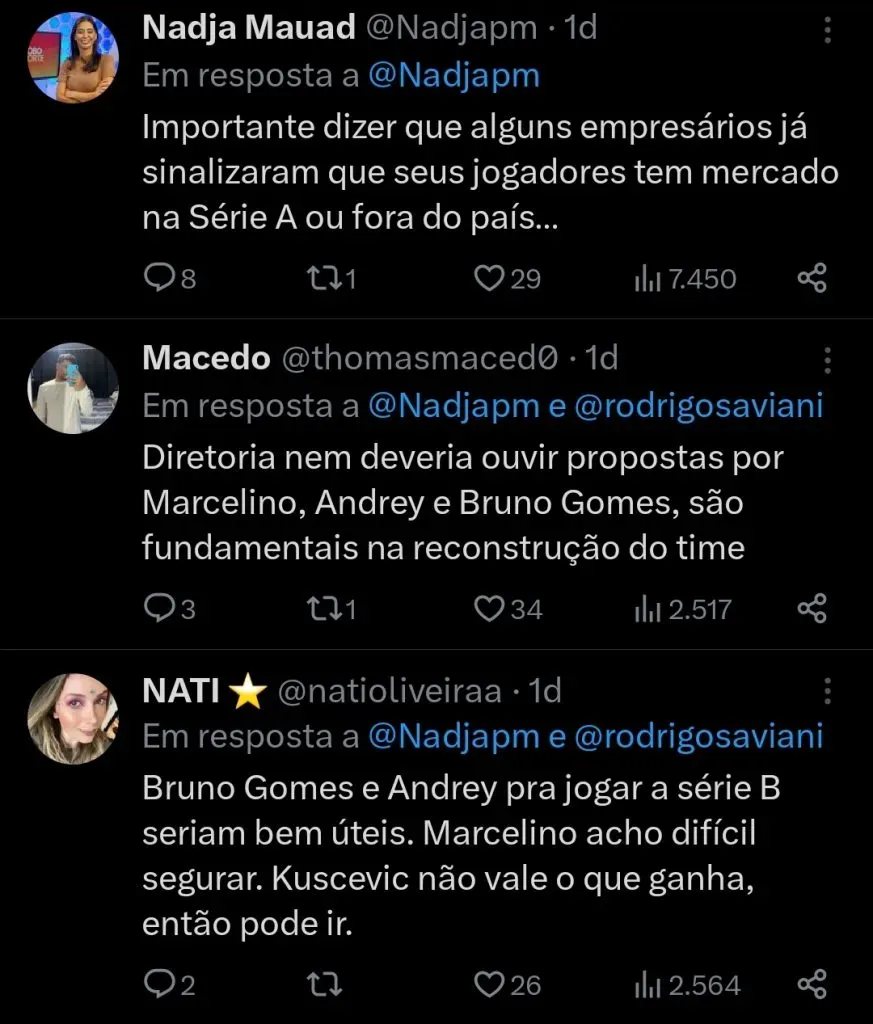Open the 1d timestamp on Nadja's tweet
Viewport: 873px width, 1024px height.
point(580,27)
